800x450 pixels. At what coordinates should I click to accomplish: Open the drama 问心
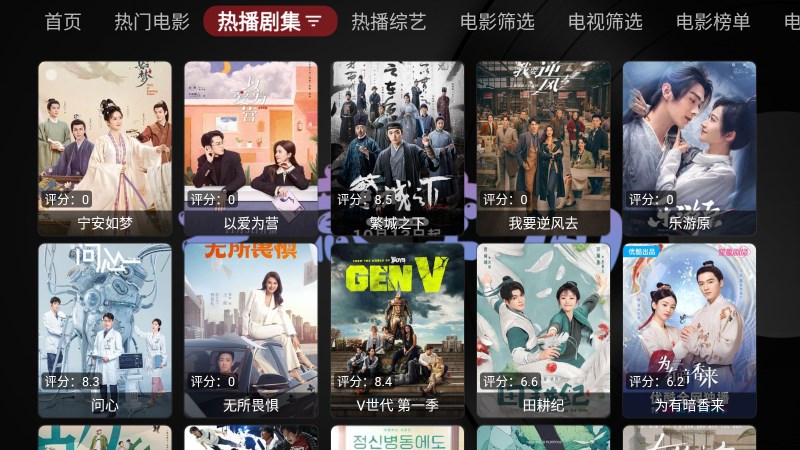(x=105, y=329)
